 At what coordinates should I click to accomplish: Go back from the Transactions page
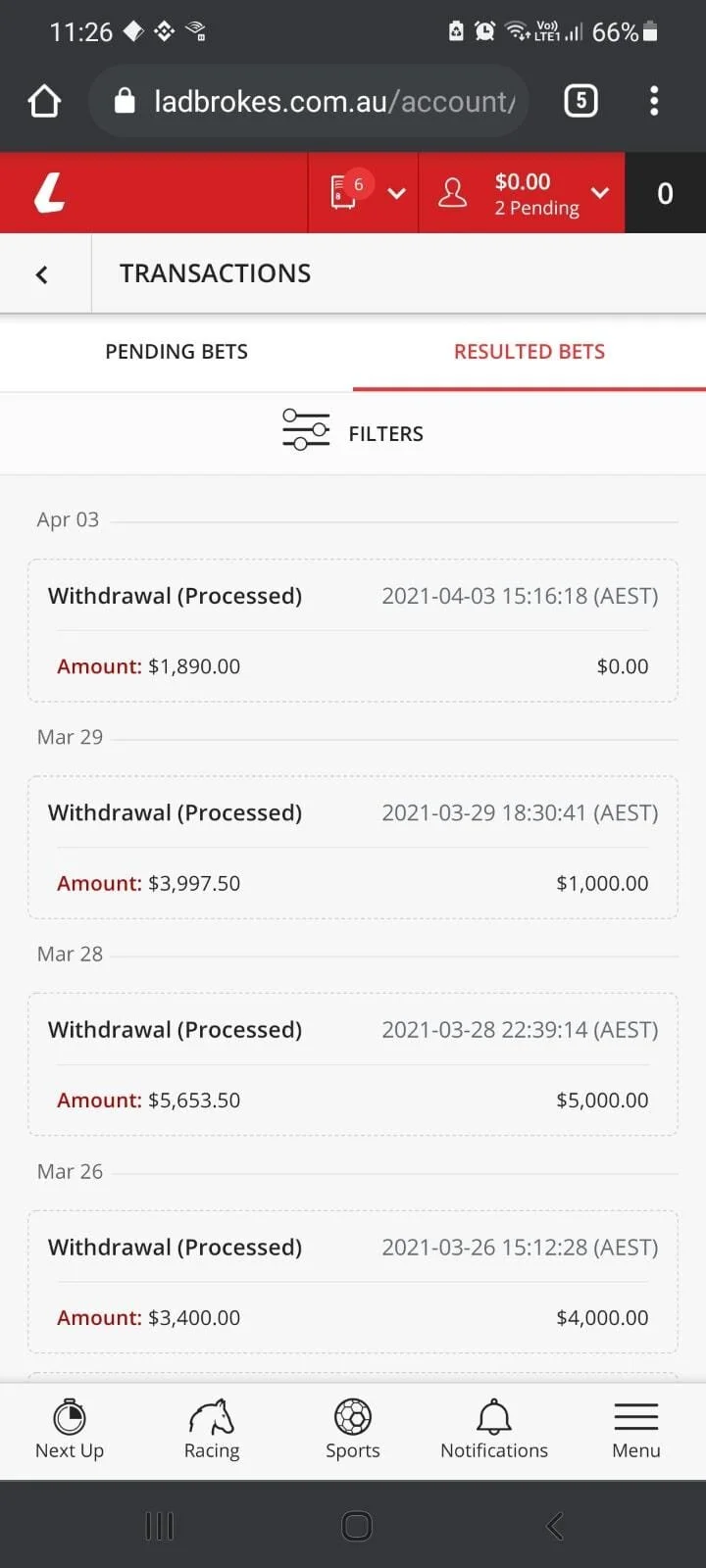click(42, 274)
